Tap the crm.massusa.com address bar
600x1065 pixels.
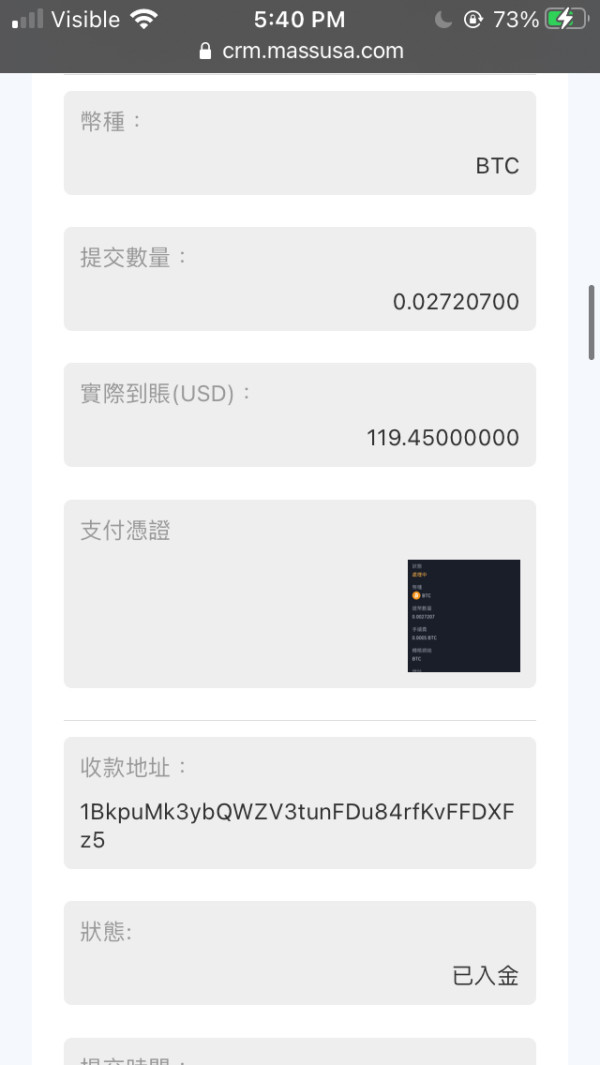[x=301, y=51]
